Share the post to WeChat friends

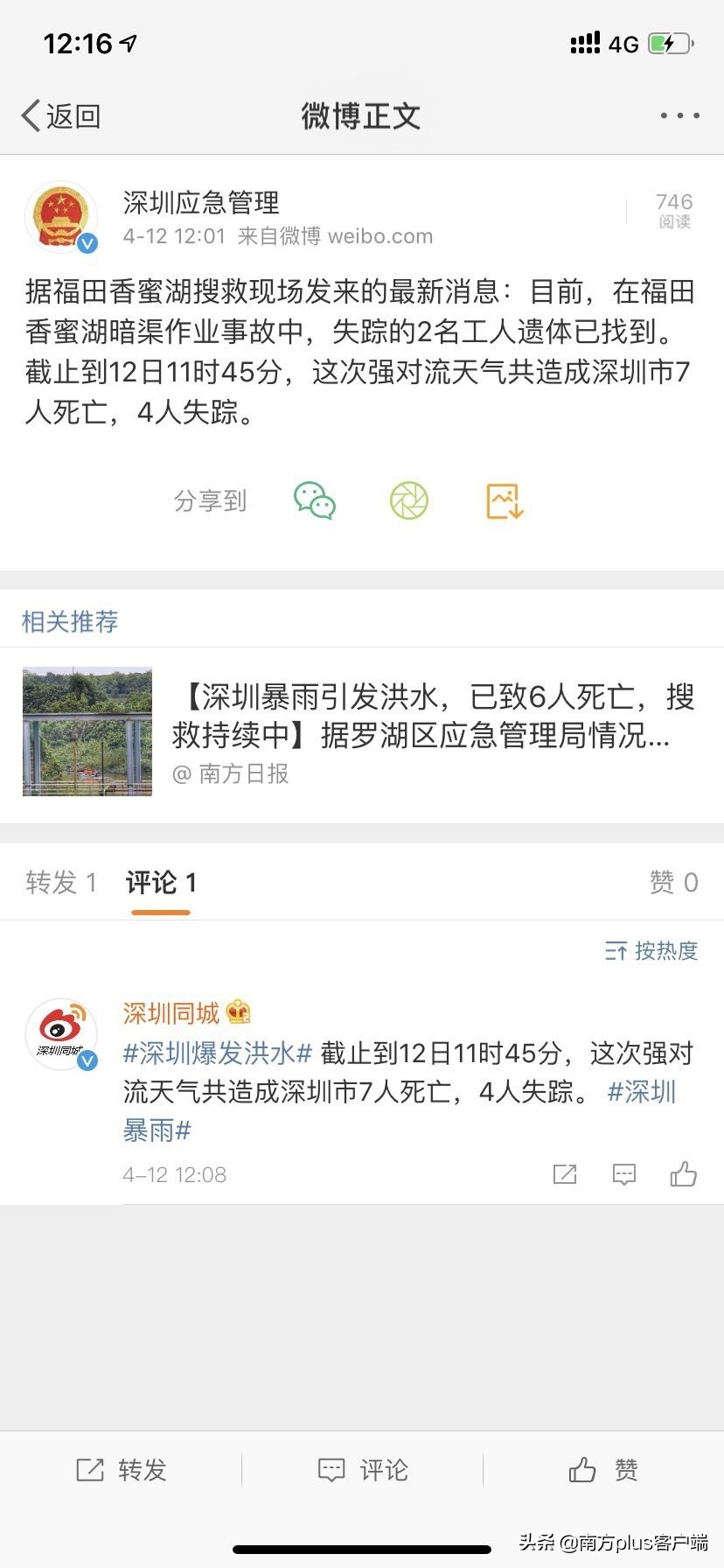tap(313, 500)
